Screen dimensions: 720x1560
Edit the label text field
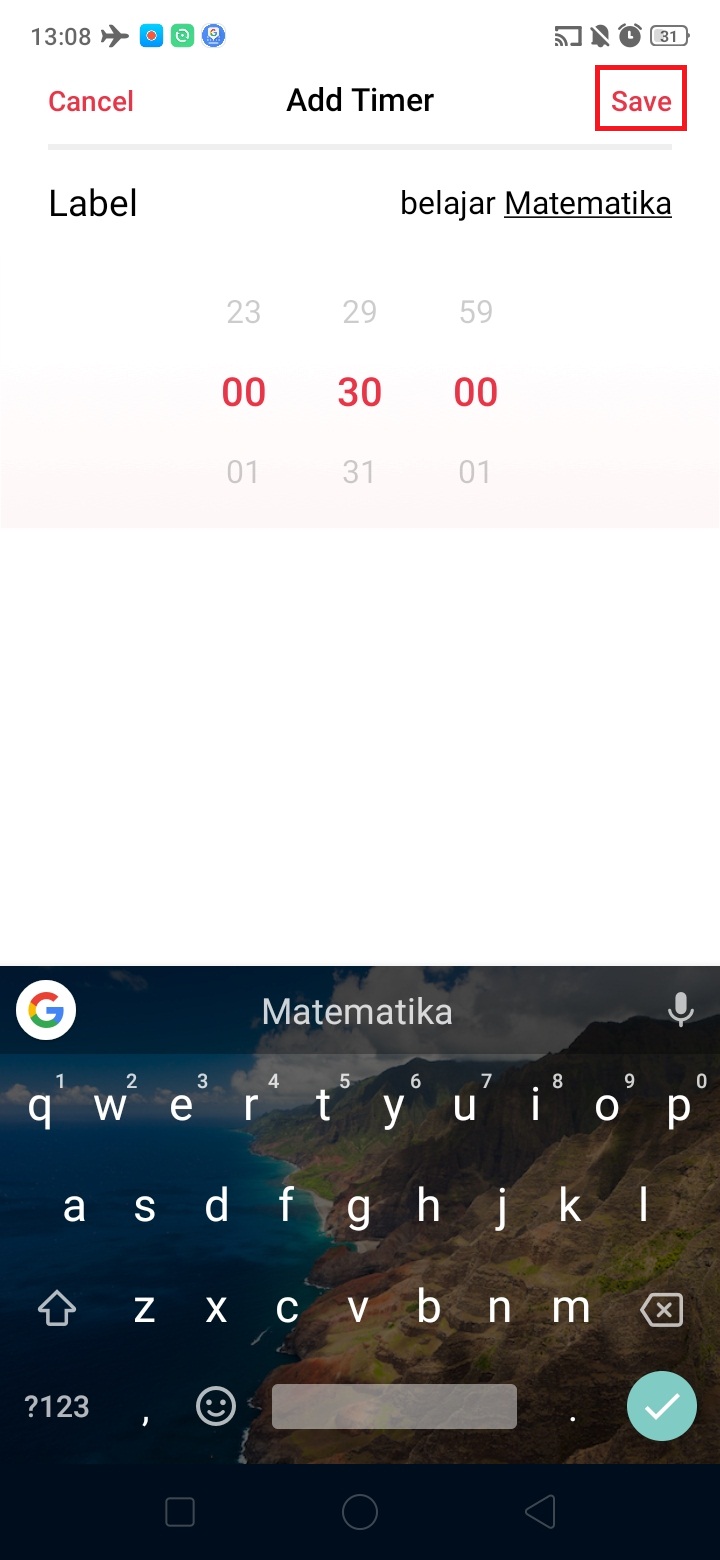[x=535, y=204]
